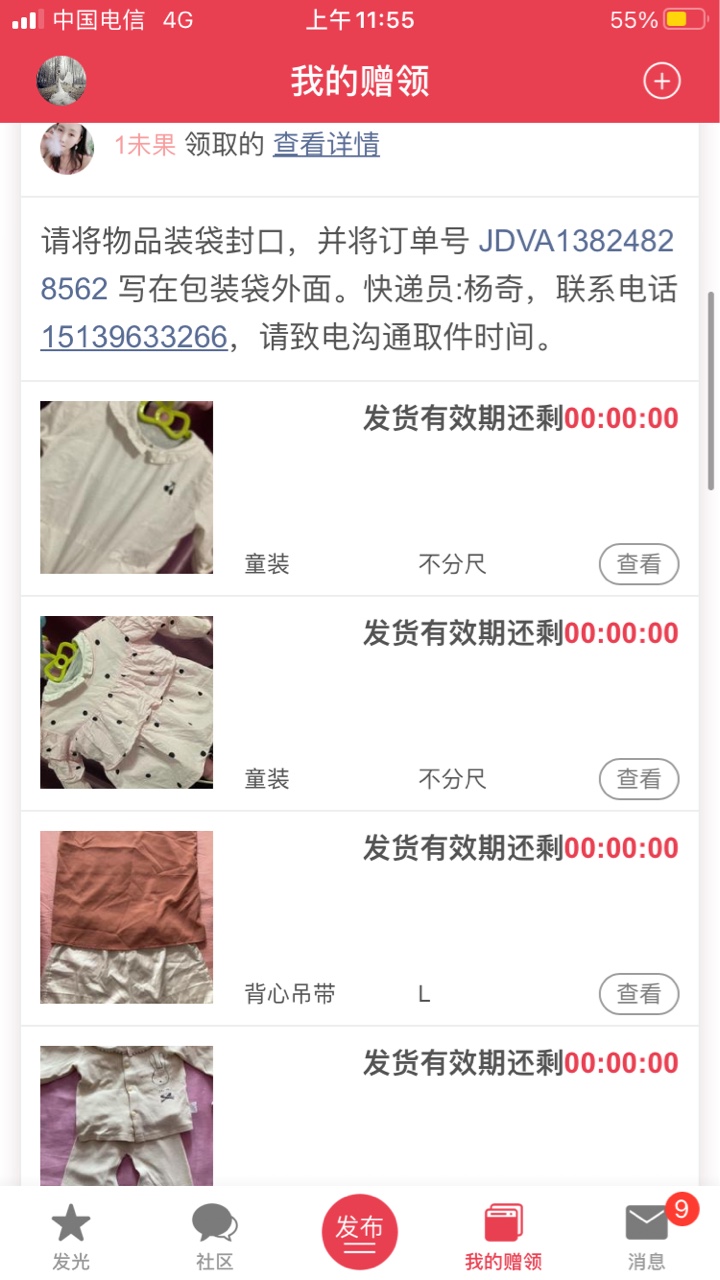Switch to the 发光 tab
Screen dimensions: 720x1280
pos(71,1235)
